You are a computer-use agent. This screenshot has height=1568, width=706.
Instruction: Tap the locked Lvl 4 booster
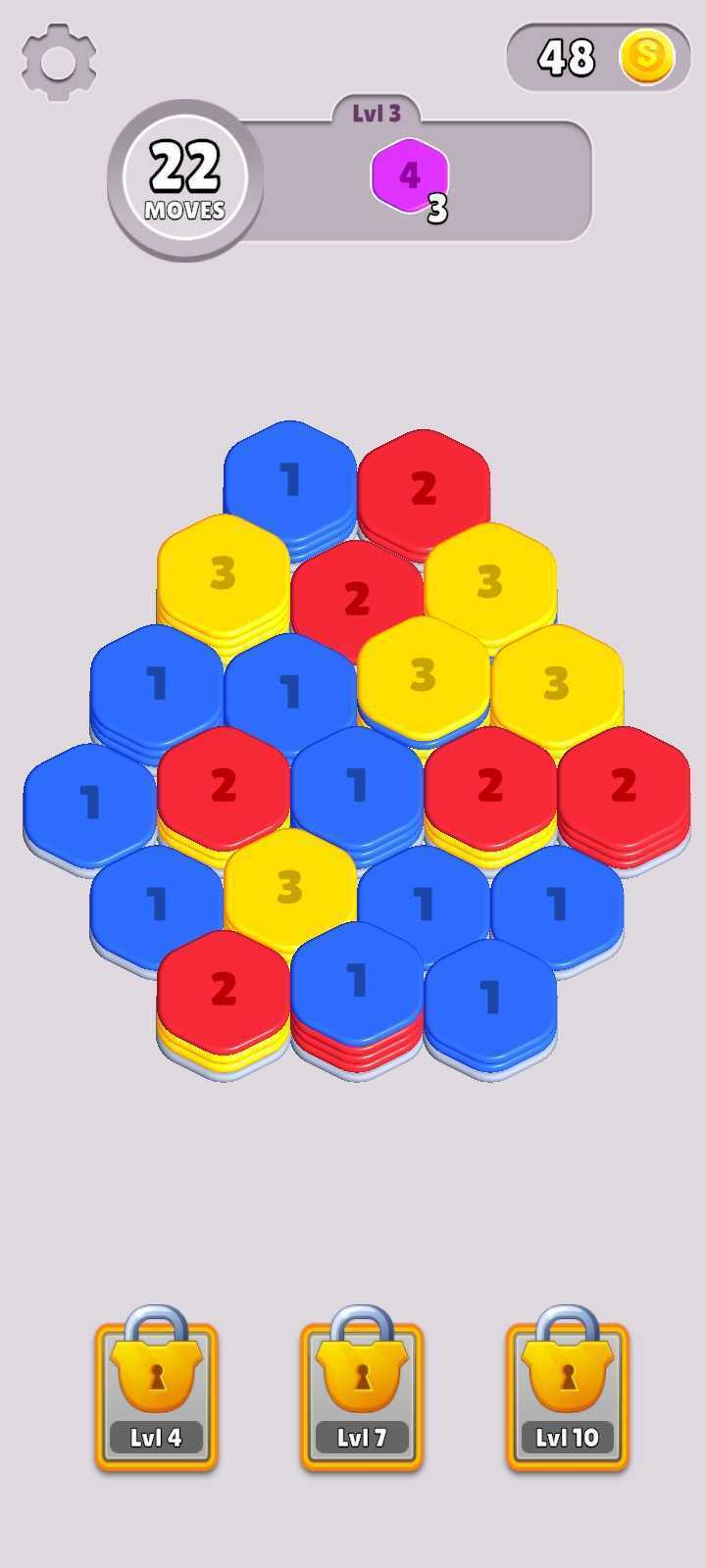[156, 1392]
